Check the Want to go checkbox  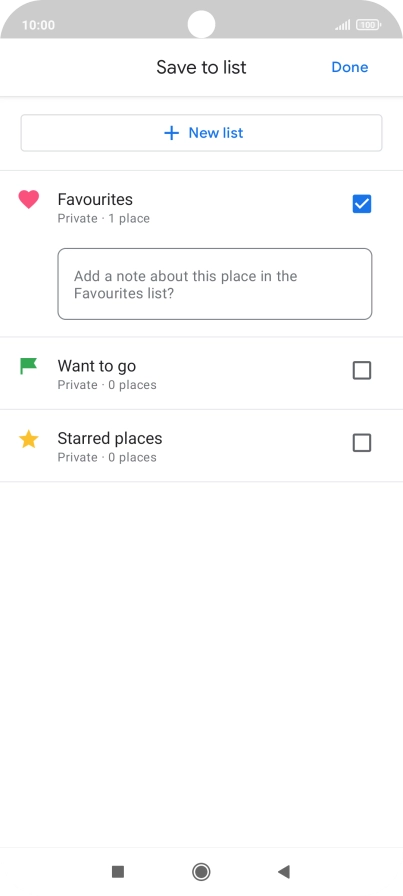click(362, 371)
